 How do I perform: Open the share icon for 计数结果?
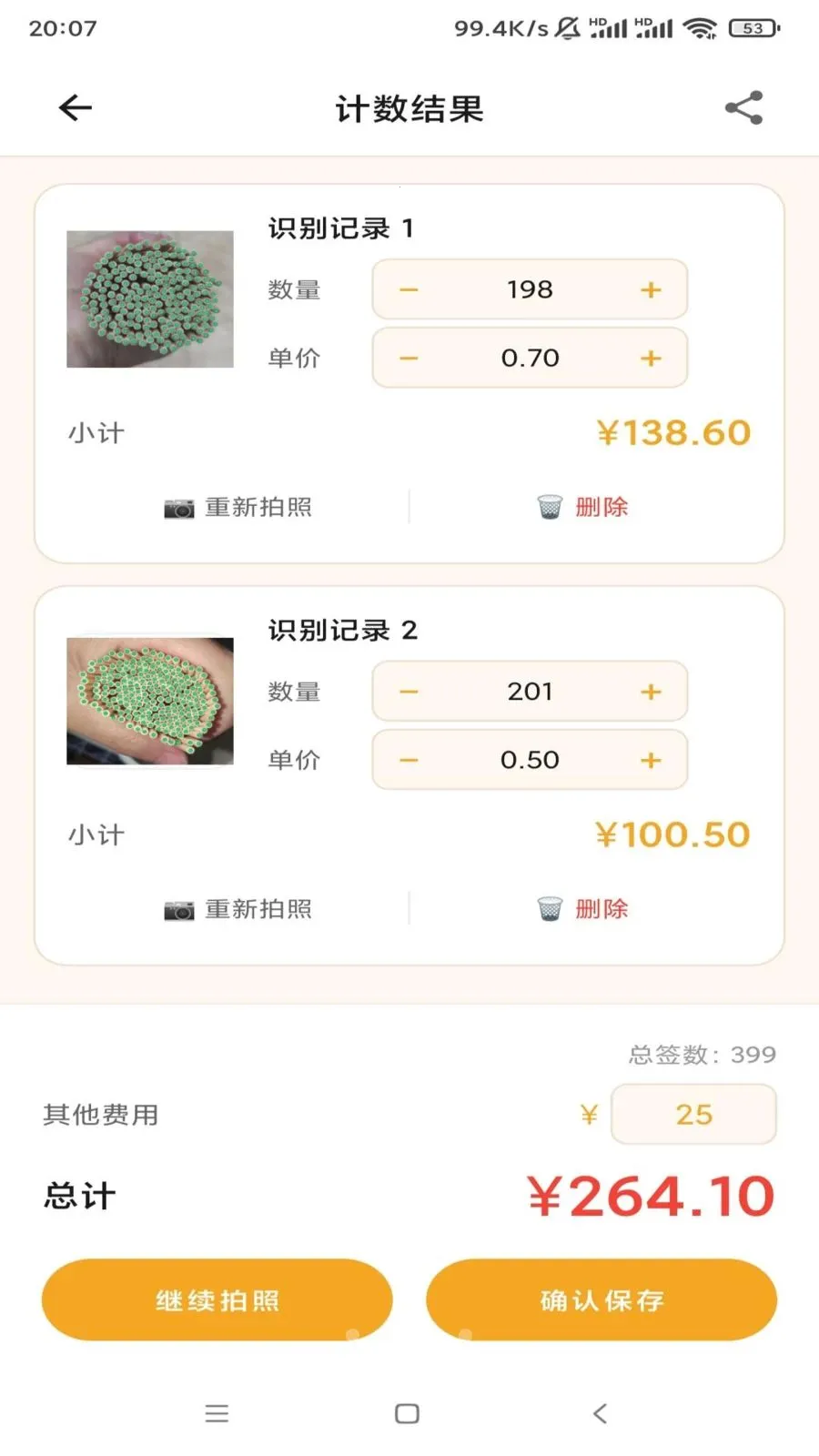(744, 107)
